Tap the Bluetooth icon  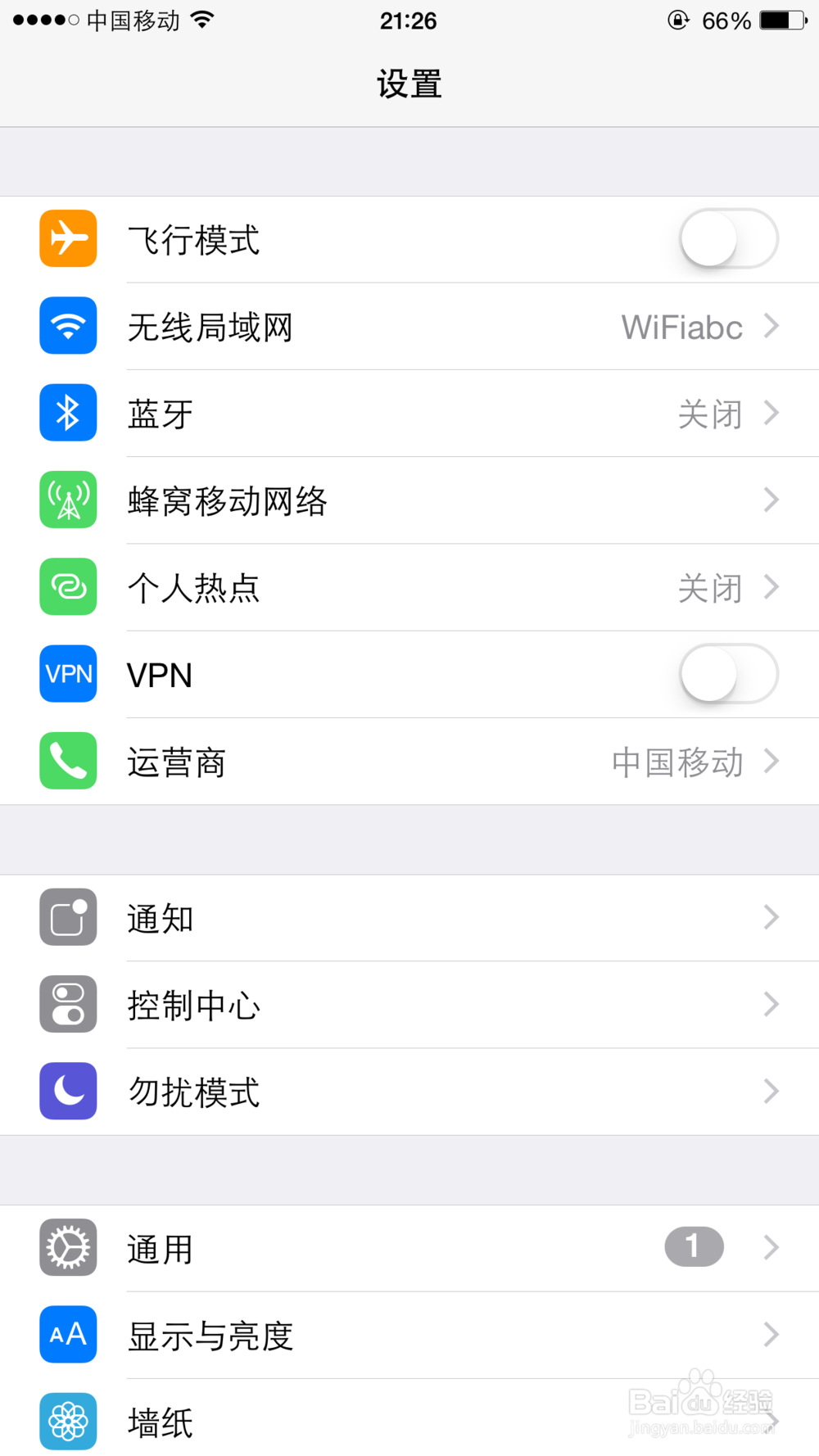pyautogui.click(x=68, y=413)
